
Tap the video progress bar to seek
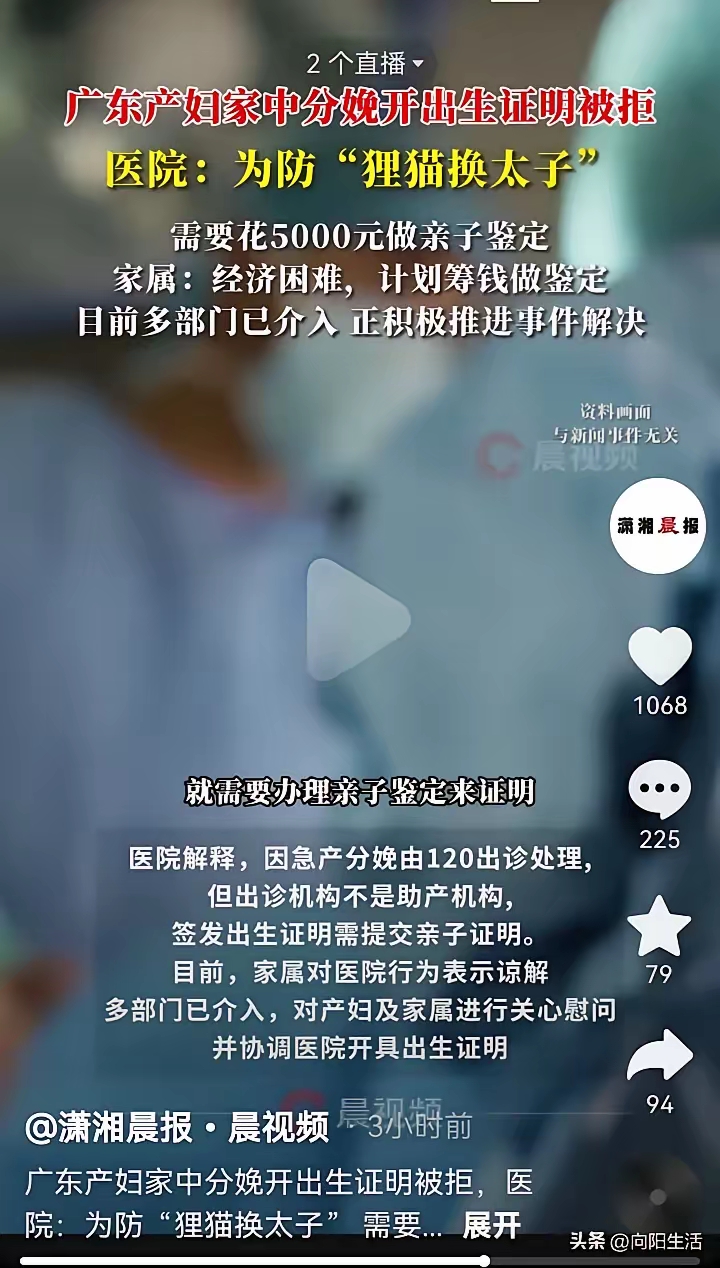[360, 1261]
